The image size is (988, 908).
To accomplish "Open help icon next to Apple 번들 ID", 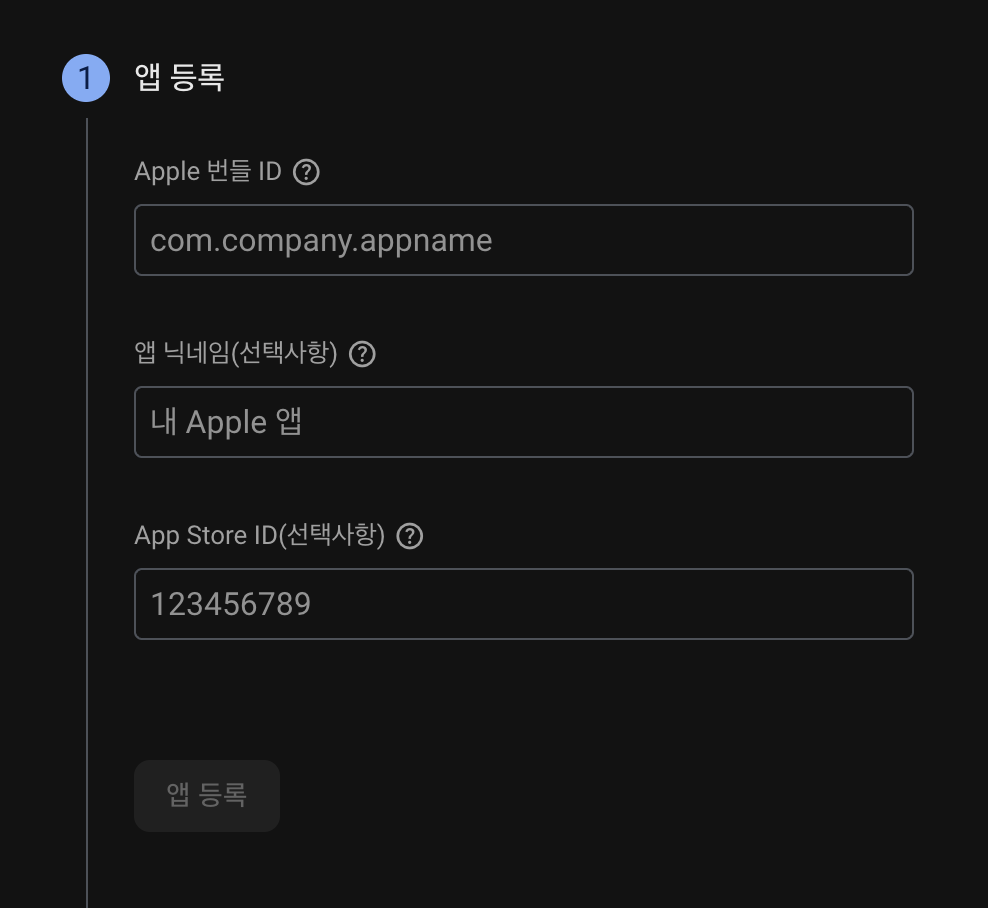I will pos(306,172).
